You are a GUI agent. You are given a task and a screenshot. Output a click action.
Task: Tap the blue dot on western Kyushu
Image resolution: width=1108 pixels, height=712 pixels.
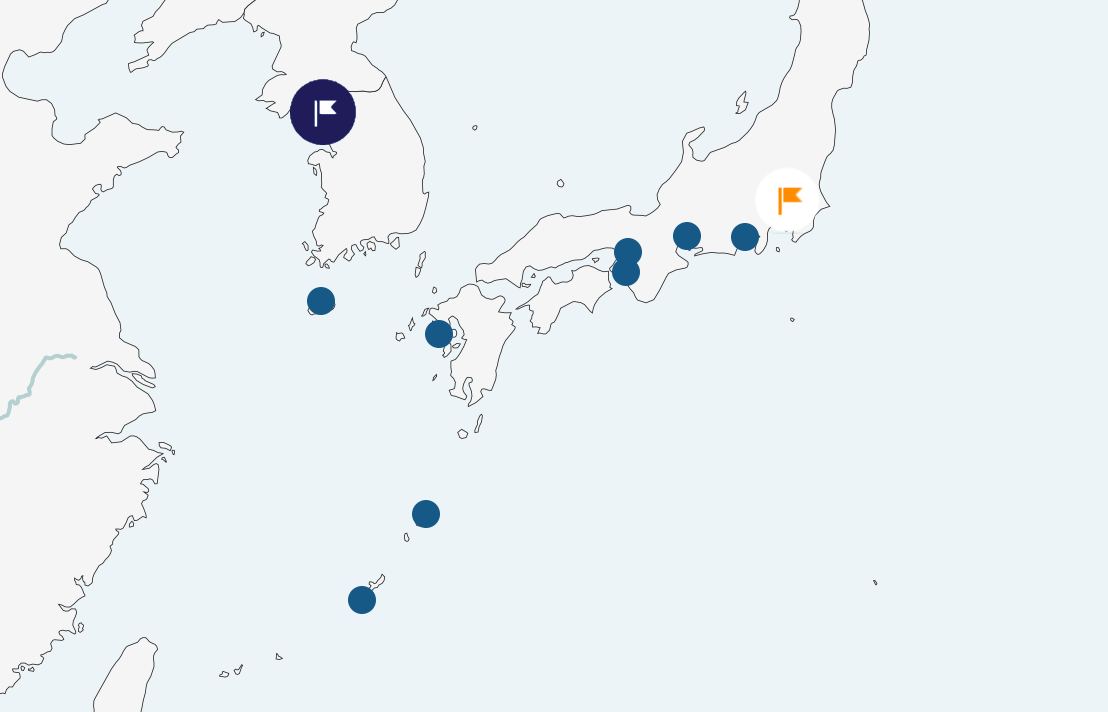439,334
